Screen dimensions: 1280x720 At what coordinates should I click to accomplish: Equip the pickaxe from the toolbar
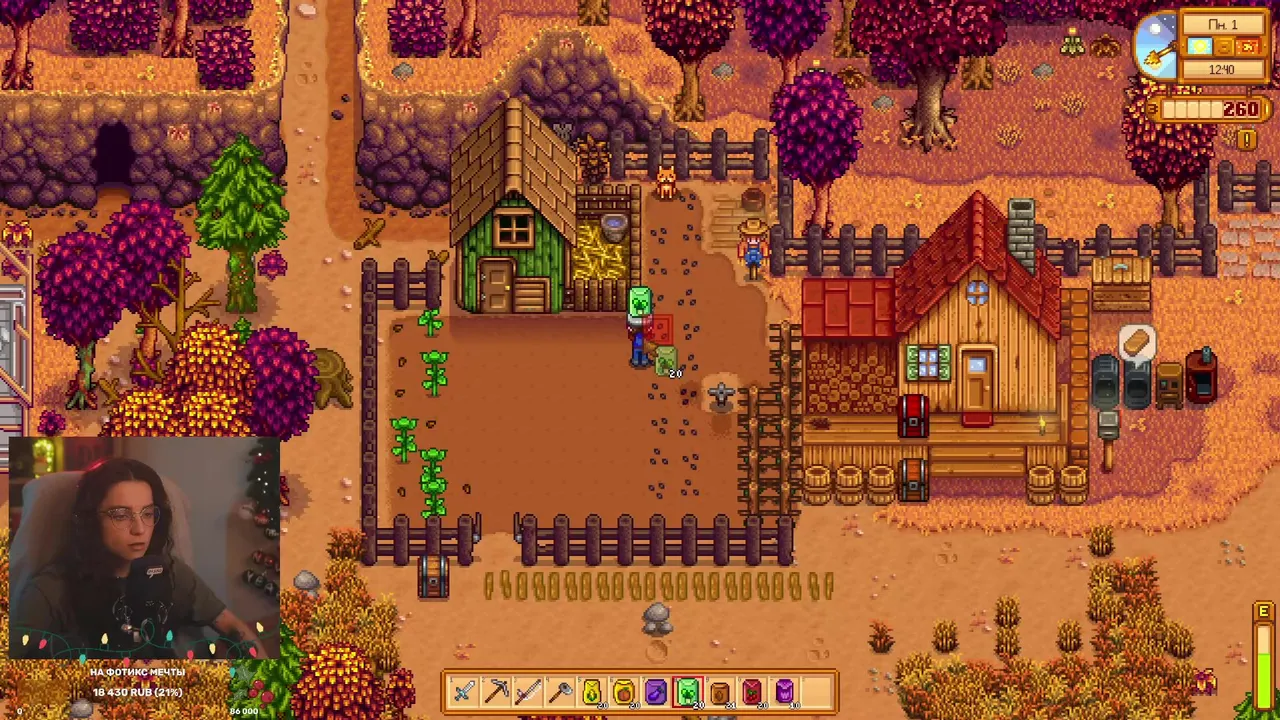coord(496,691)
